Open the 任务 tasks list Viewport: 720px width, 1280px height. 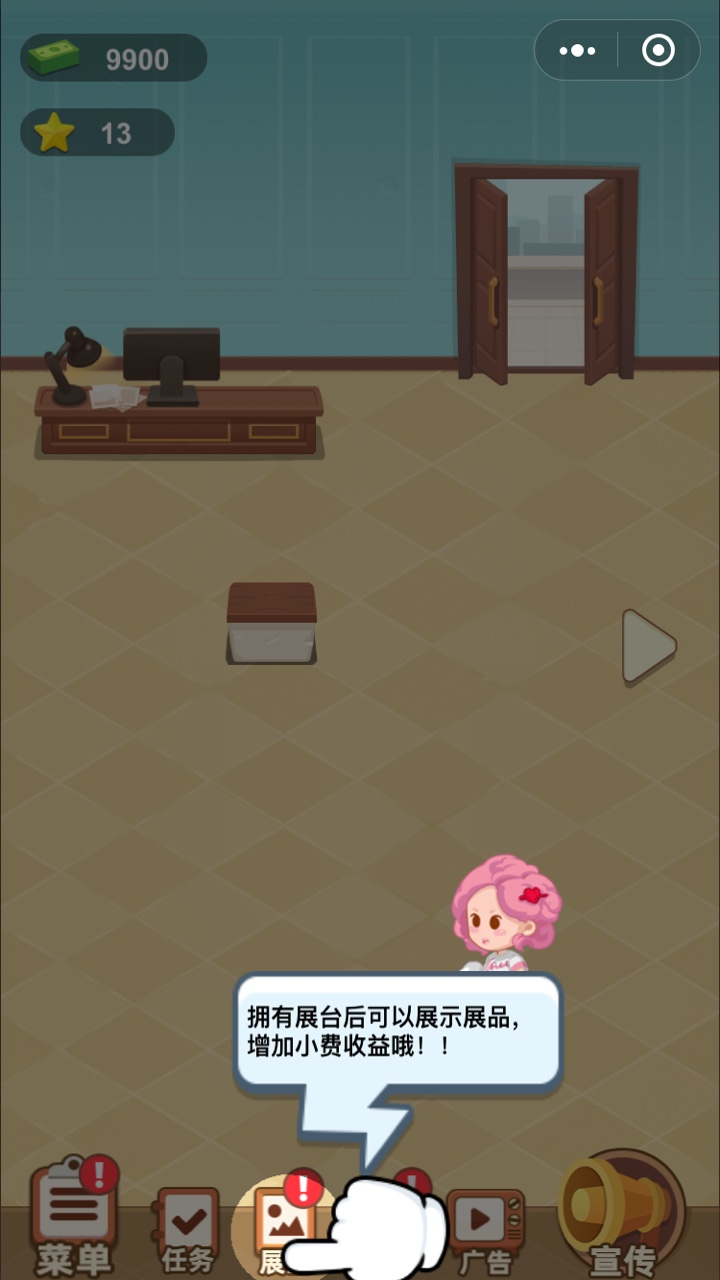188,1230
